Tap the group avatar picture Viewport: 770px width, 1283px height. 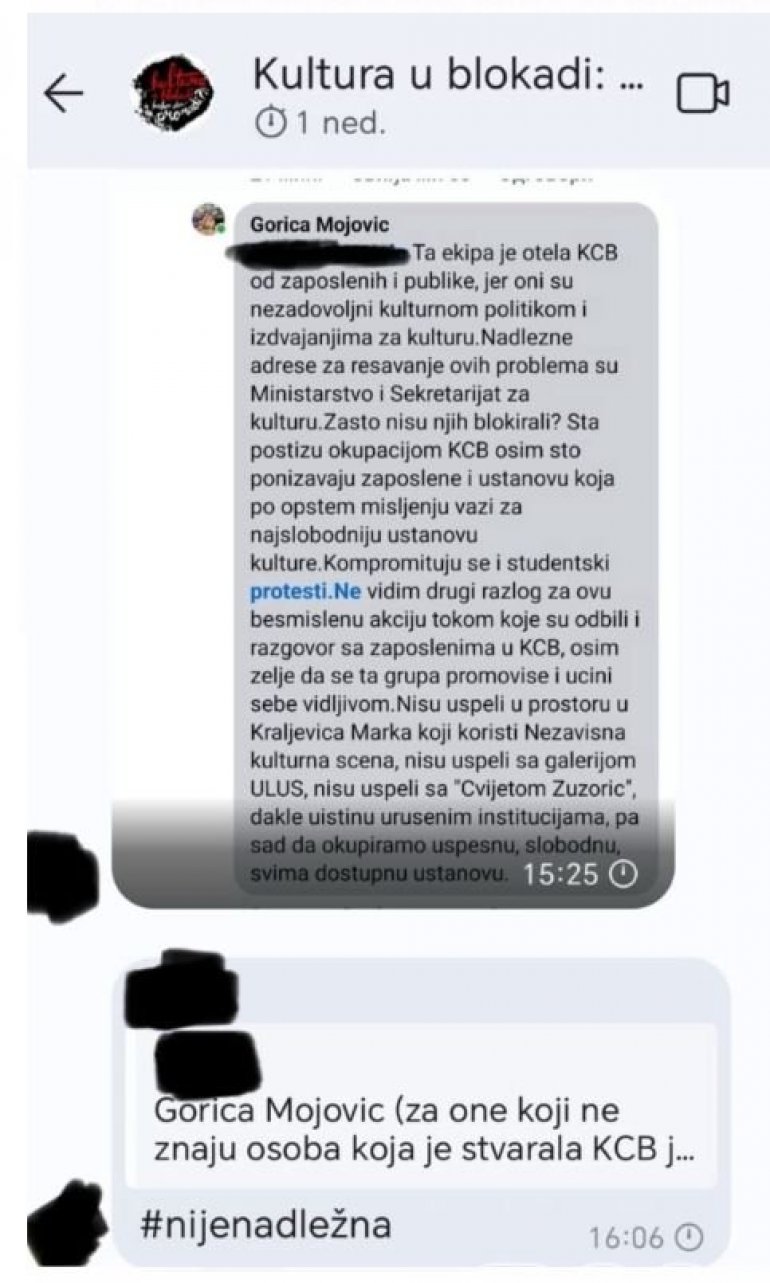click(172, 92)
